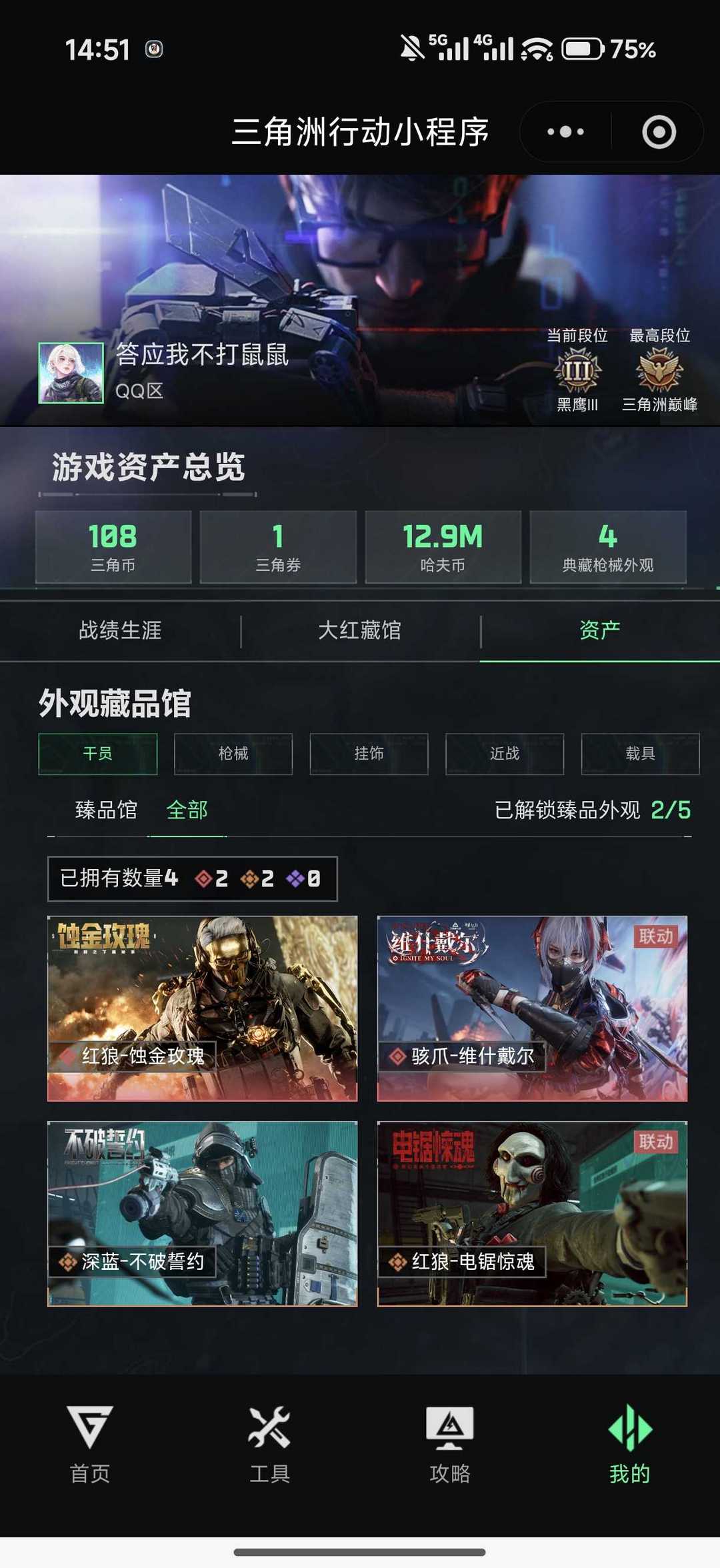The width and height of the screenshot is (720, 1568).
Task: Open the 红狼-蚀金玫瑰 skin card
Action: pos(202,1008)
